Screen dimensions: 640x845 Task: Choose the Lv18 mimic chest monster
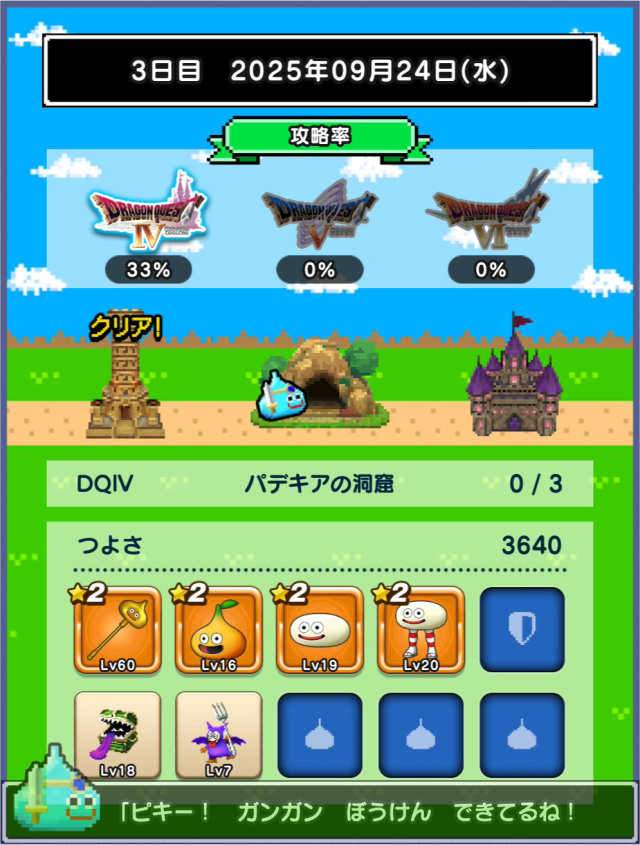pos(118,735)
